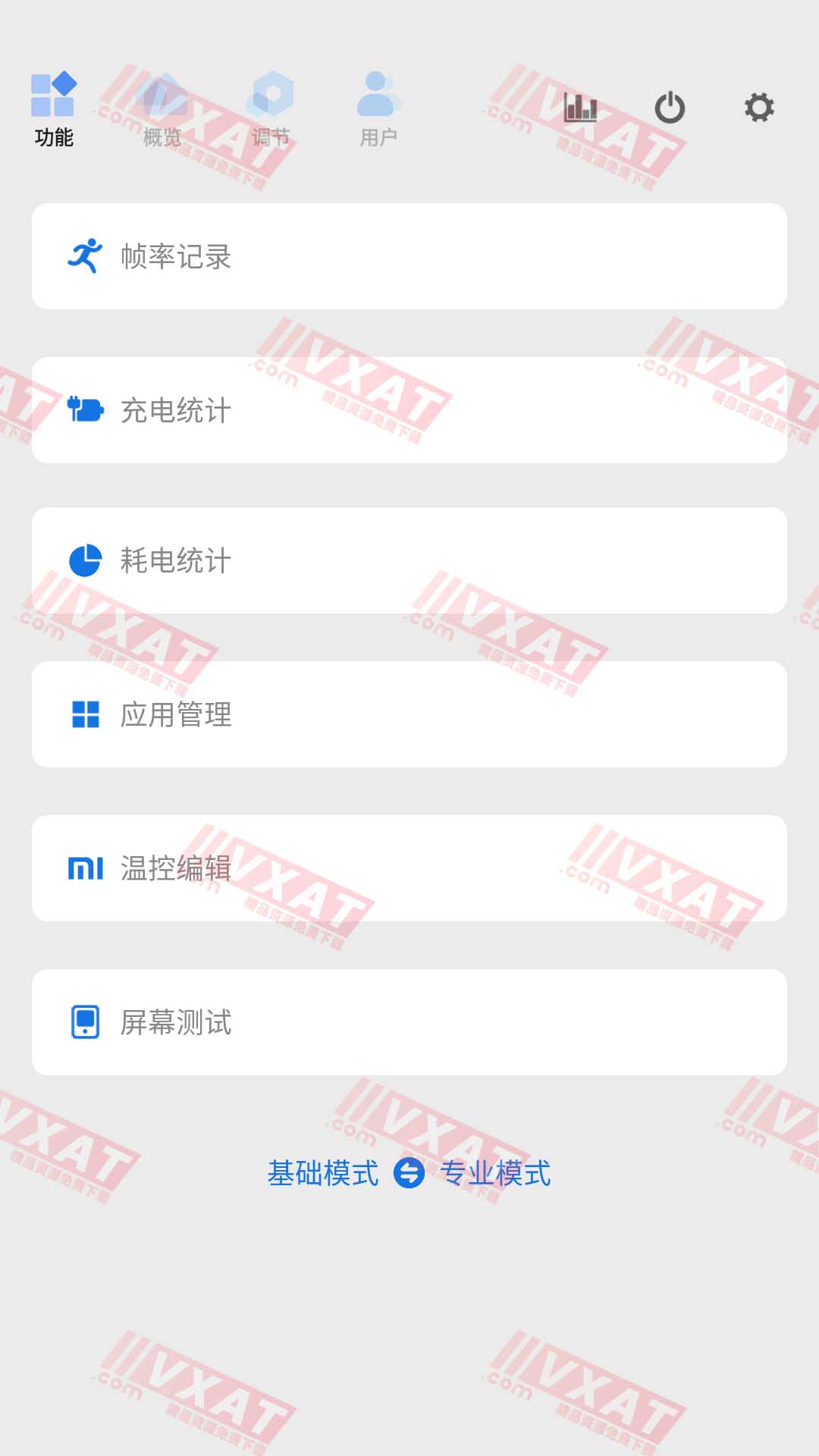Tap the power button icon
This screenshot has width=819, height=1456.
coord(670,108)
